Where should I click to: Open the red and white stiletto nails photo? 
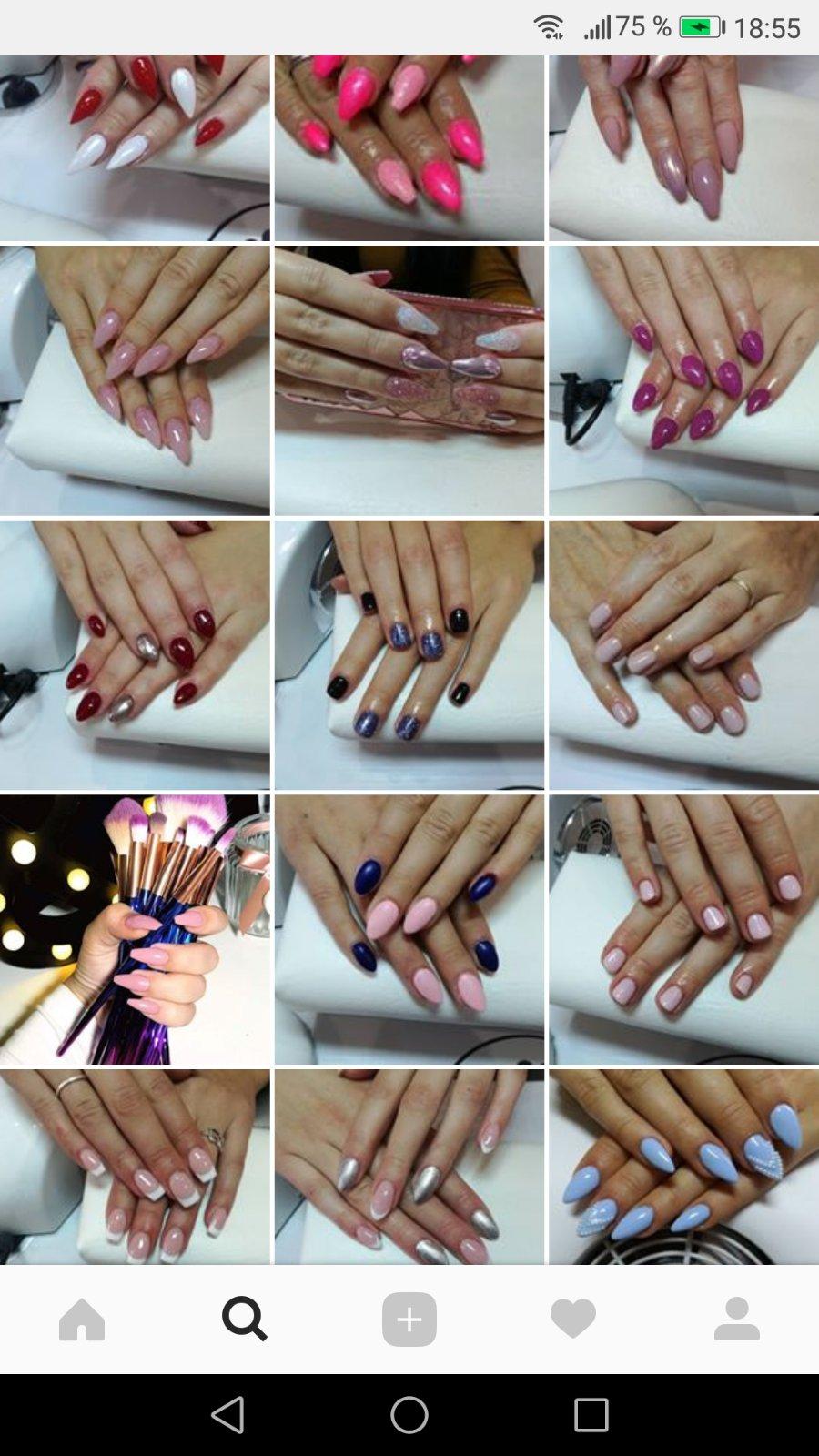(135, 147)
